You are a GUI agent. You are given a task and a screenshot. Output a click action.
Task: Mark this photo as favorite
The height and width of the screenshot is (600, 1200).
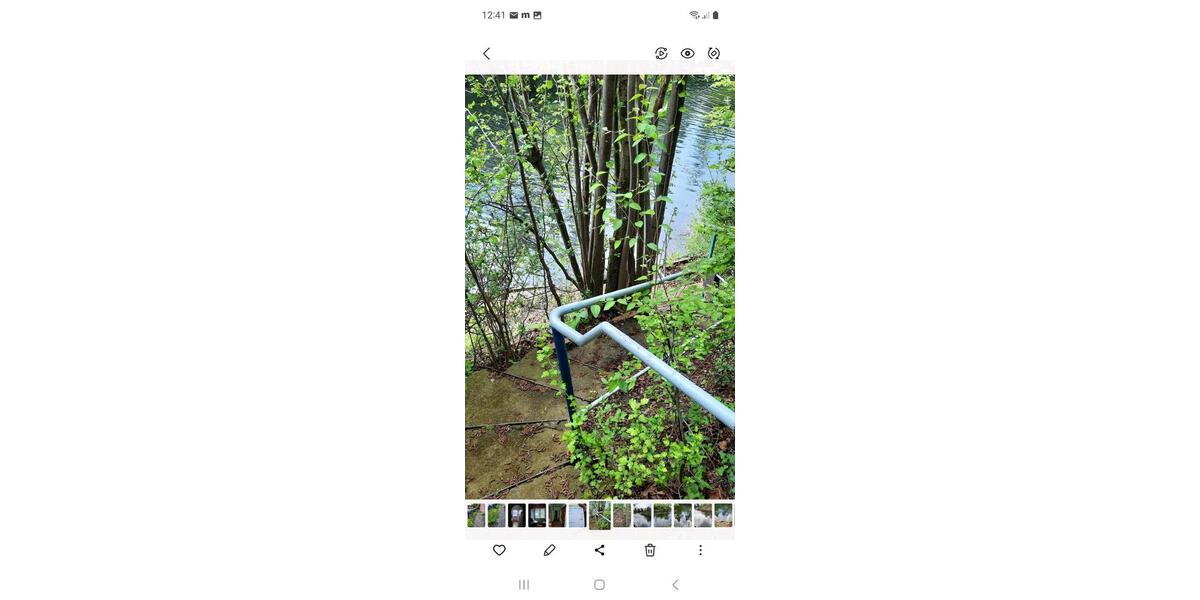click(x=499, y=550)
